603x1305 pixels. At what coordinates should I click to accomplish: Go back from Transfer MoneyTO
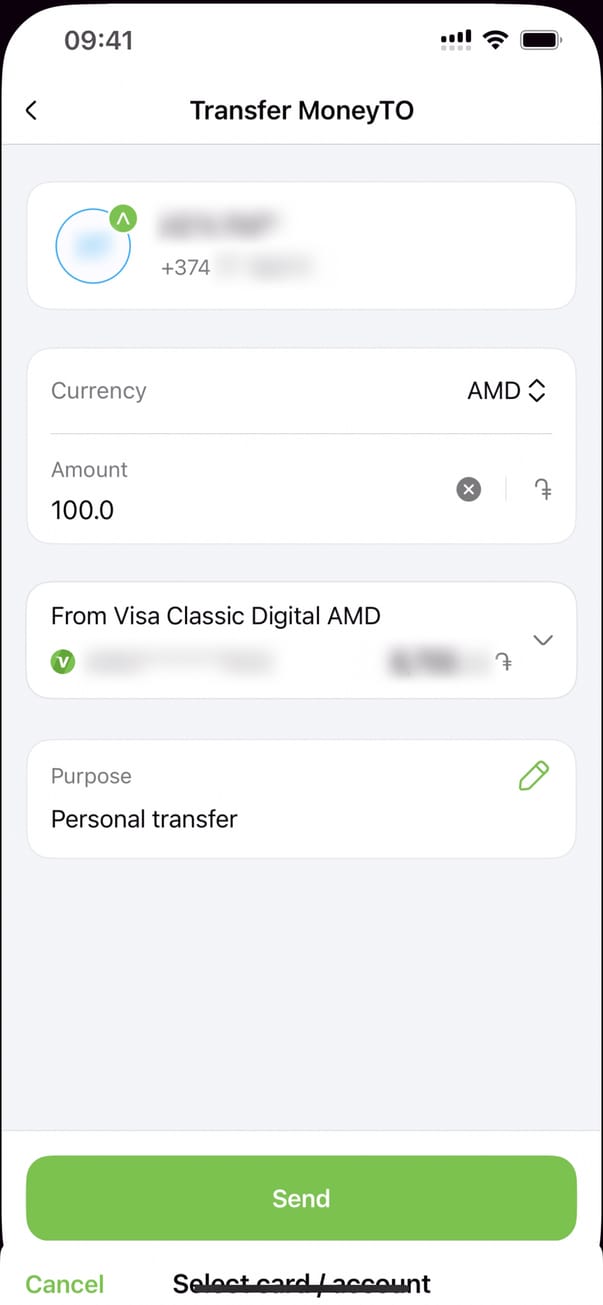(x=32, y=110)
